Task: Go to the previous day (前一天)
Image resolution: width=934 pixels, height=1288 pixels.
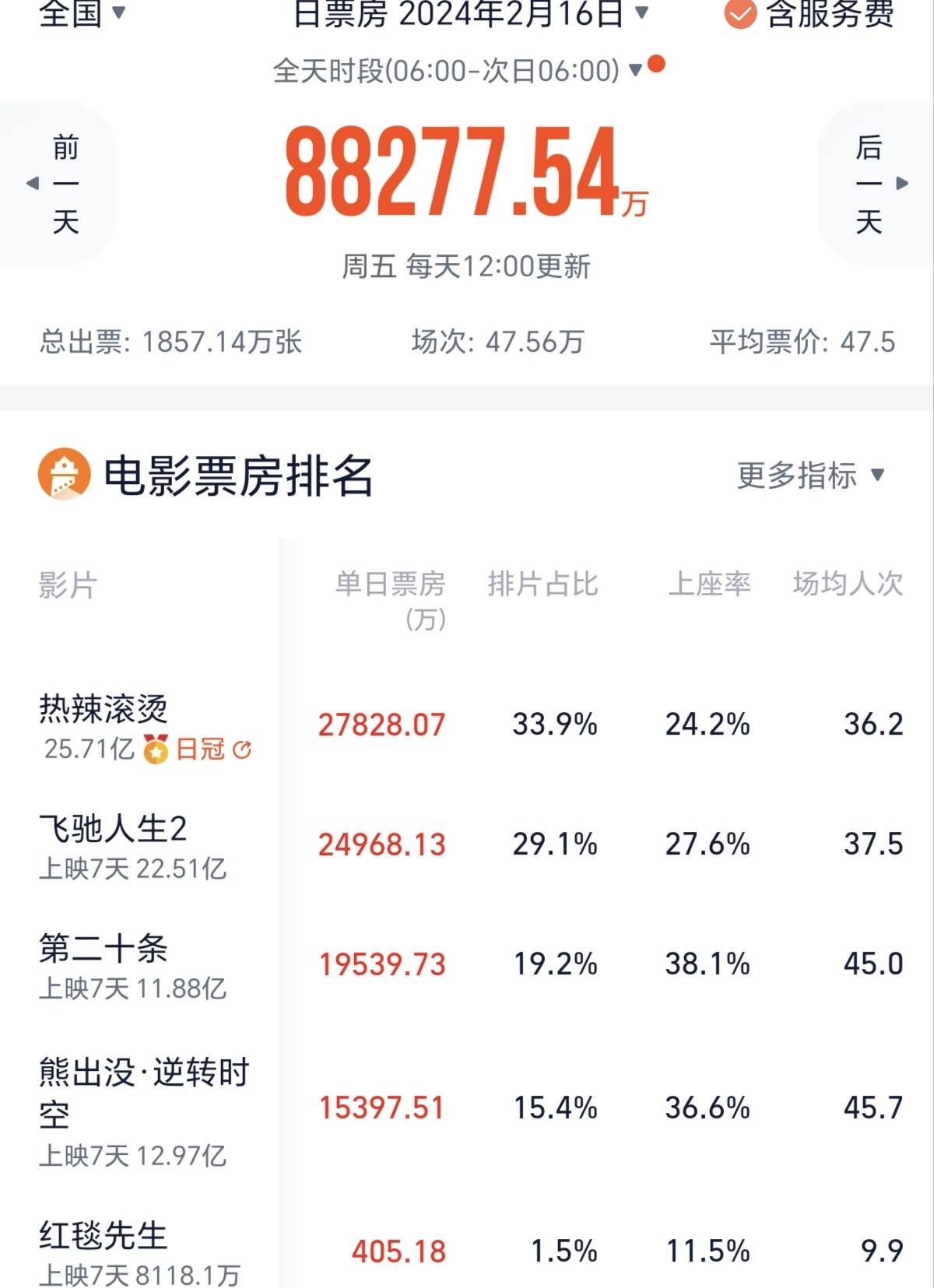Action: coord(59,184)
